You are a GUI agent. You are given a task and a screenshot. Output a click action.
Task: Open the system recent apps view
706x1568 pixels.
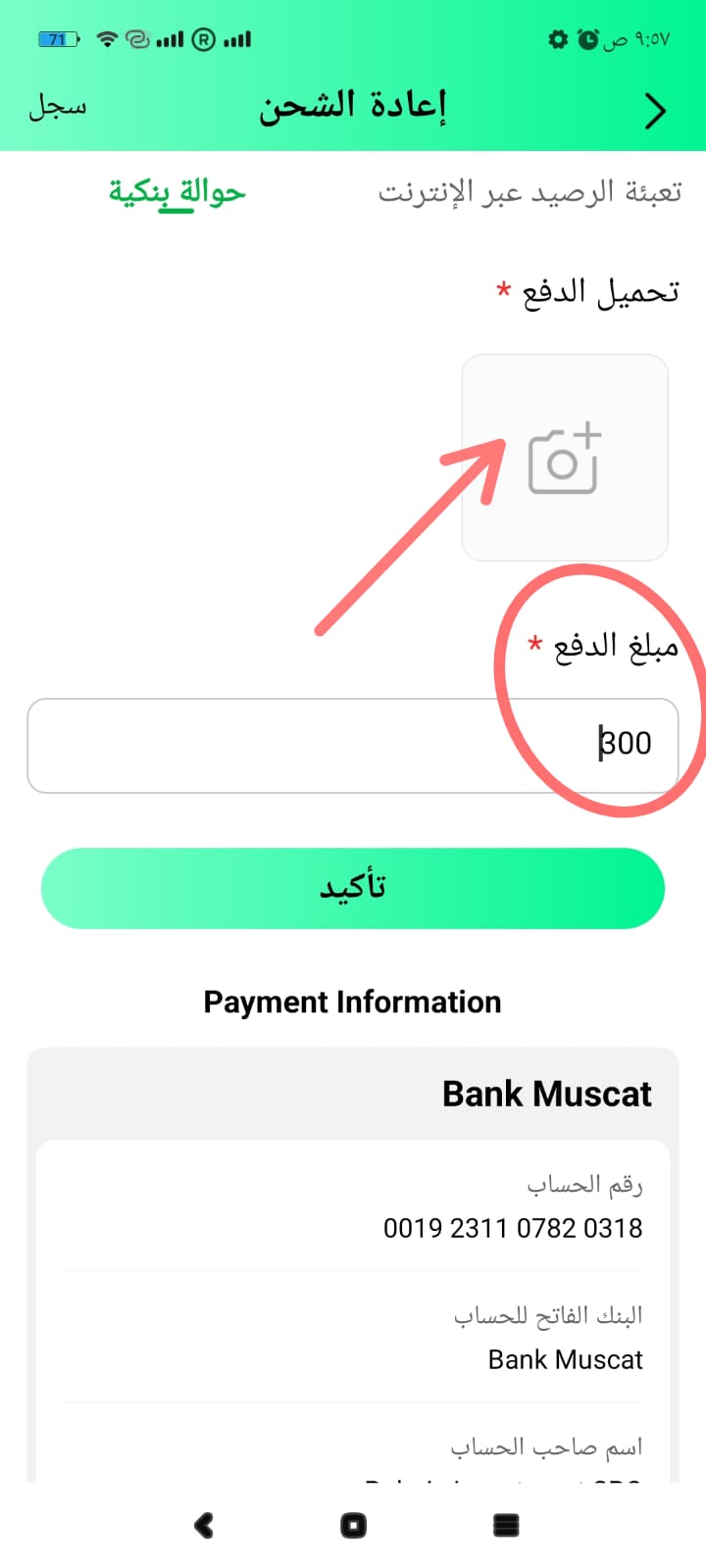point(505,1525)
